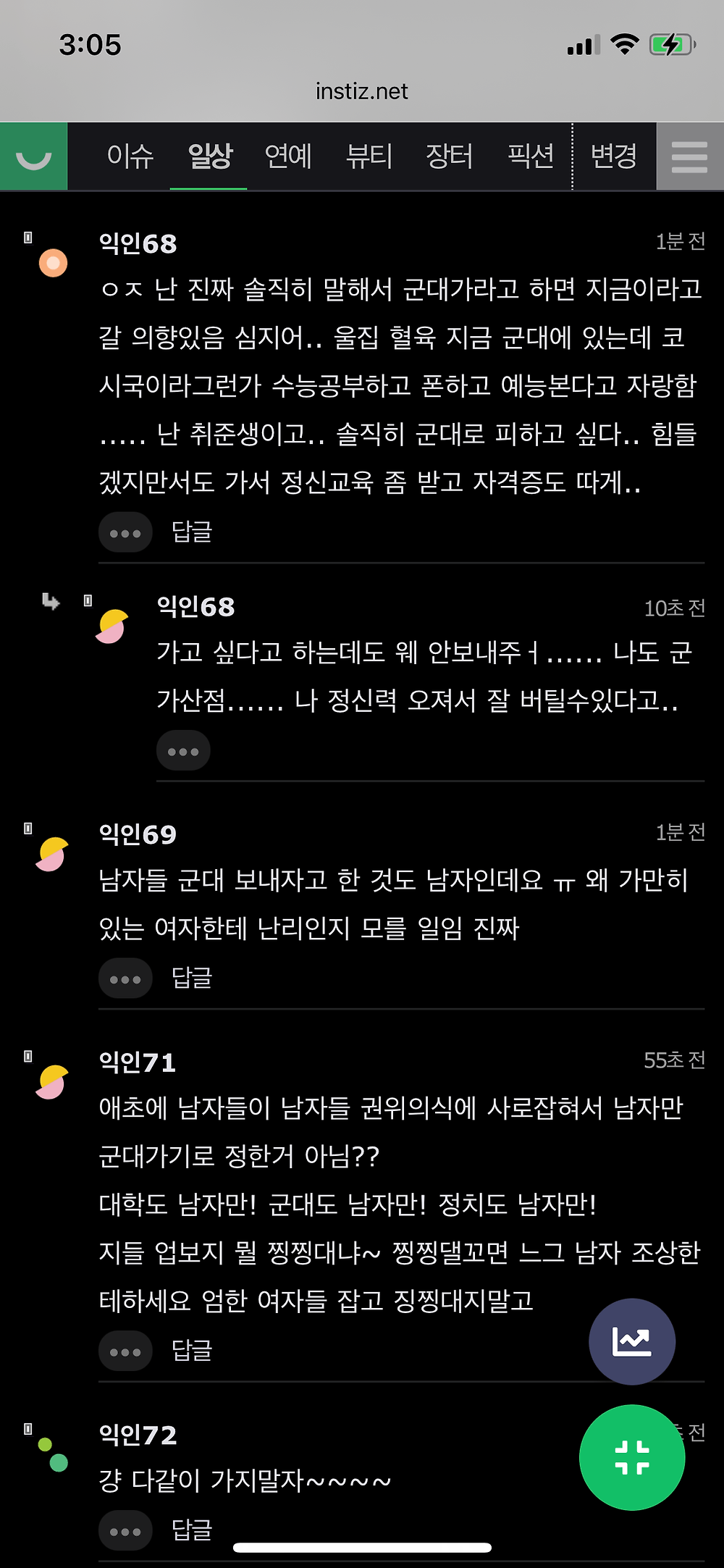Tap the 변경 button

pos(614,156)
